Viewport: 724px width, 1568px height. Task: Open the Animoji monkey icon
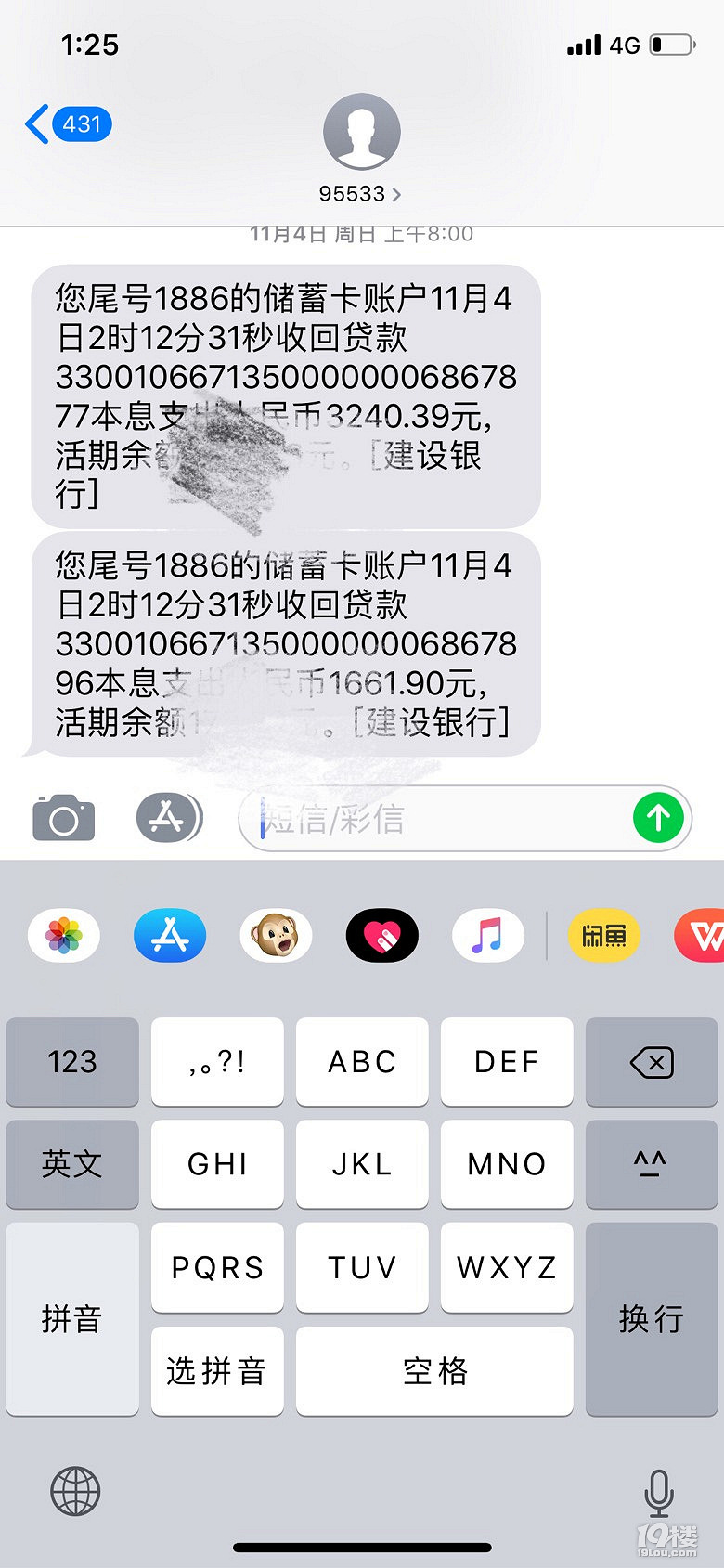[x=275, y=936]
